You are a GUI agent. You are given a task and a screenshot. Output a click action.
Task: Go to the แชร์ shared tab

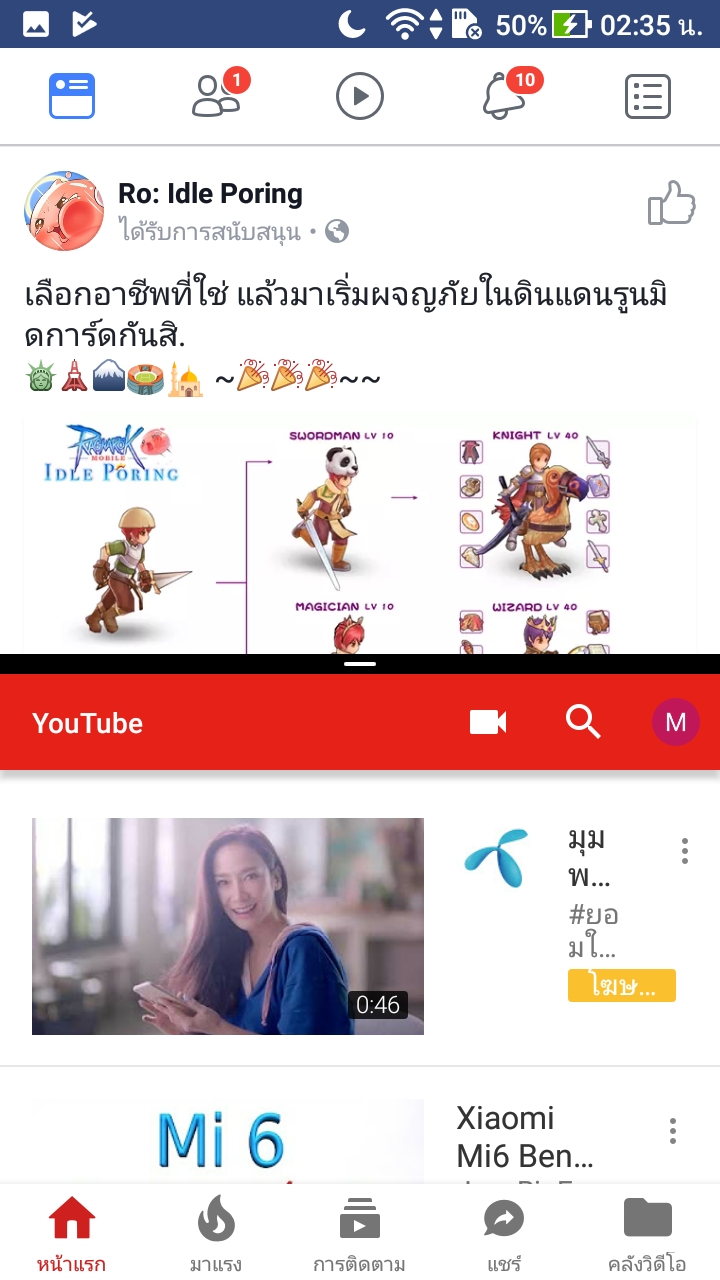pyautogui.click(x=504, y=1235)
